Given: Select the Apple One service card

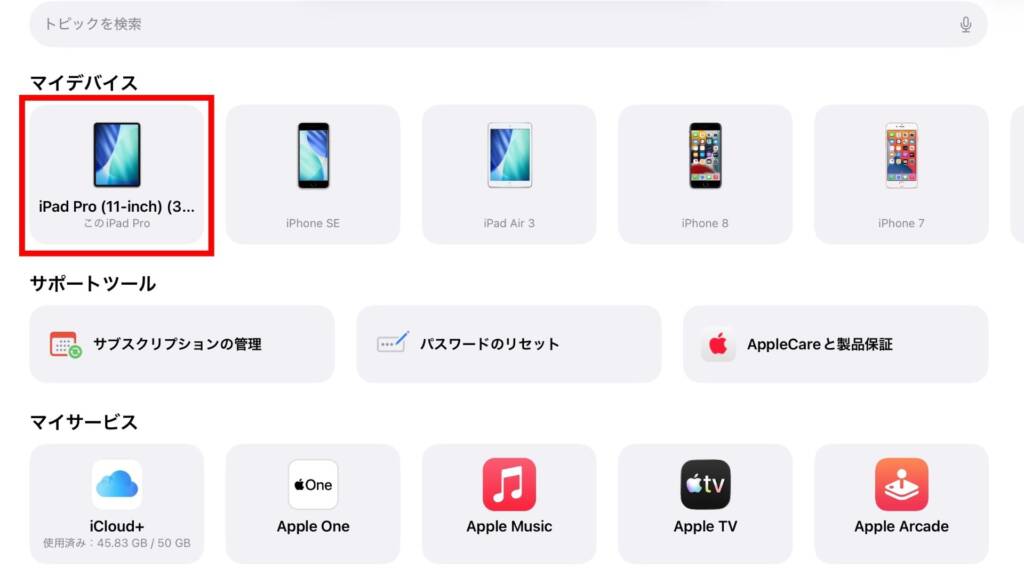Looking at the screenshot, I should (312, 504).
